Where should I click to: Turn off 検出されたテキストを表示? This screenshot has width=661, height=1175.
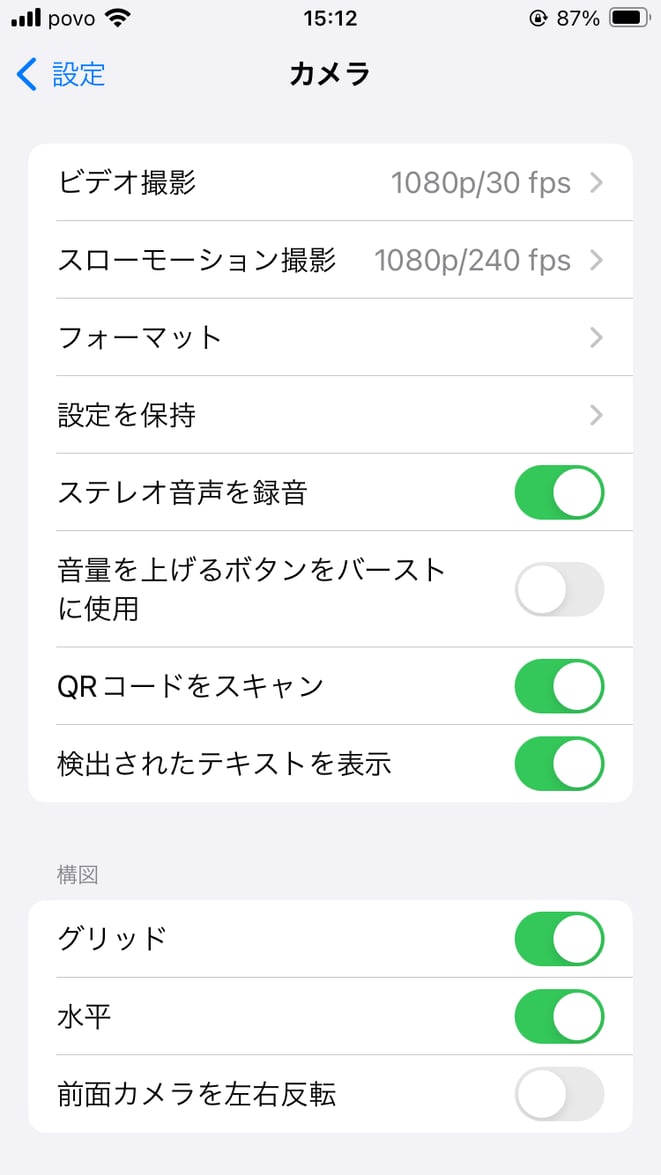559,764
